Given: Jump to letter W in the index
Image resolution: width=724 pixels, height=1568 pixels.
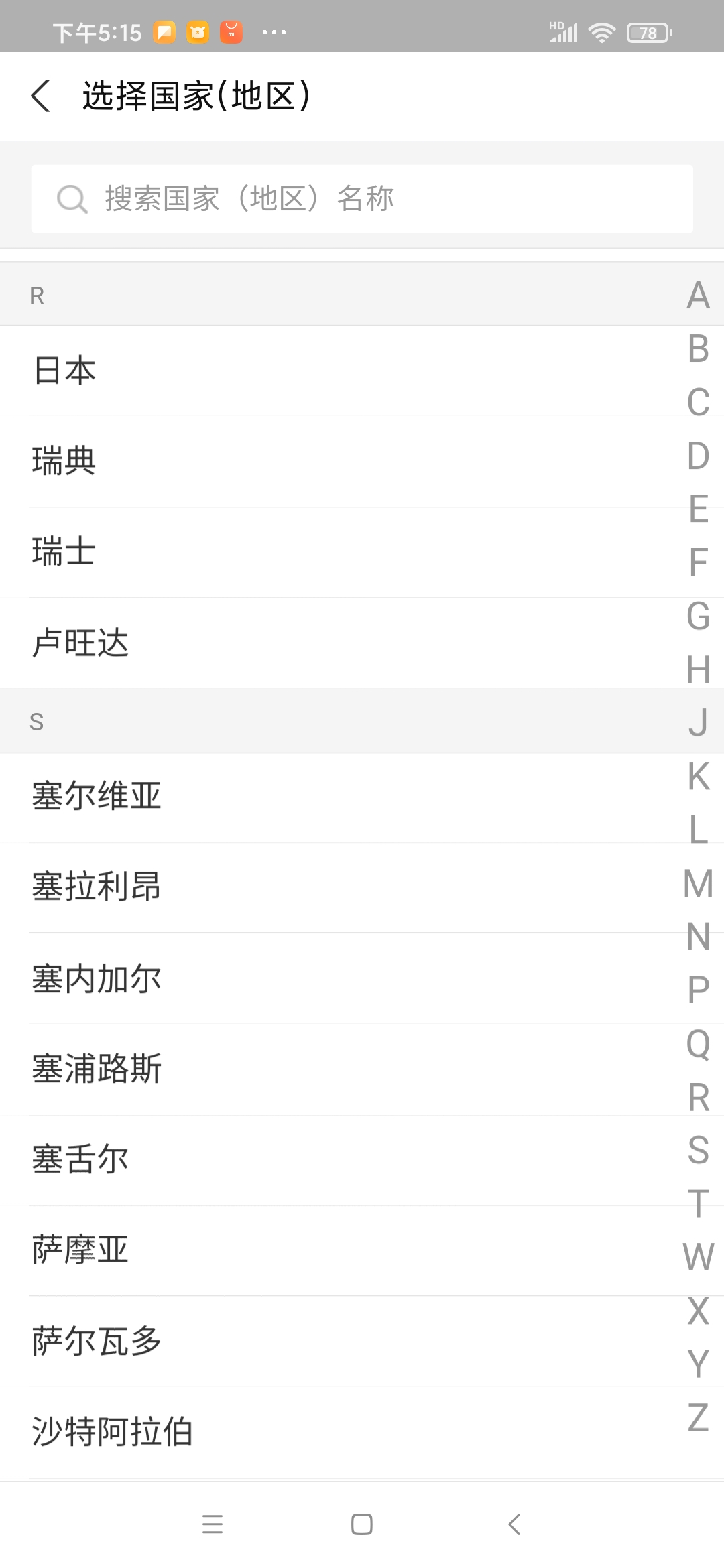Looking at the screenshot, I should [x=698, y=1257].
